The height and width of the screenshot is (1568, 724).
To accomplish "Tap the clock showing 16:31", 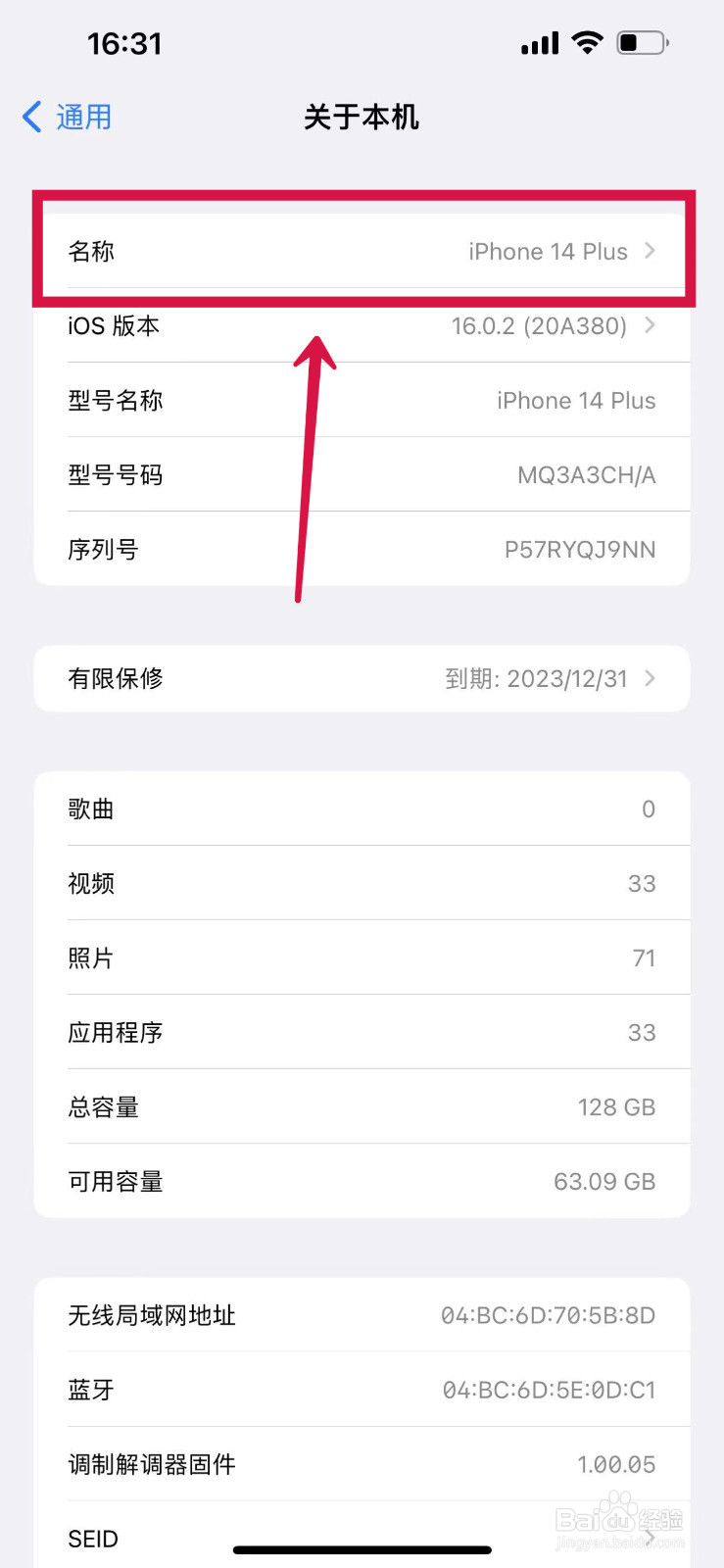I will [x=125, y=43].
